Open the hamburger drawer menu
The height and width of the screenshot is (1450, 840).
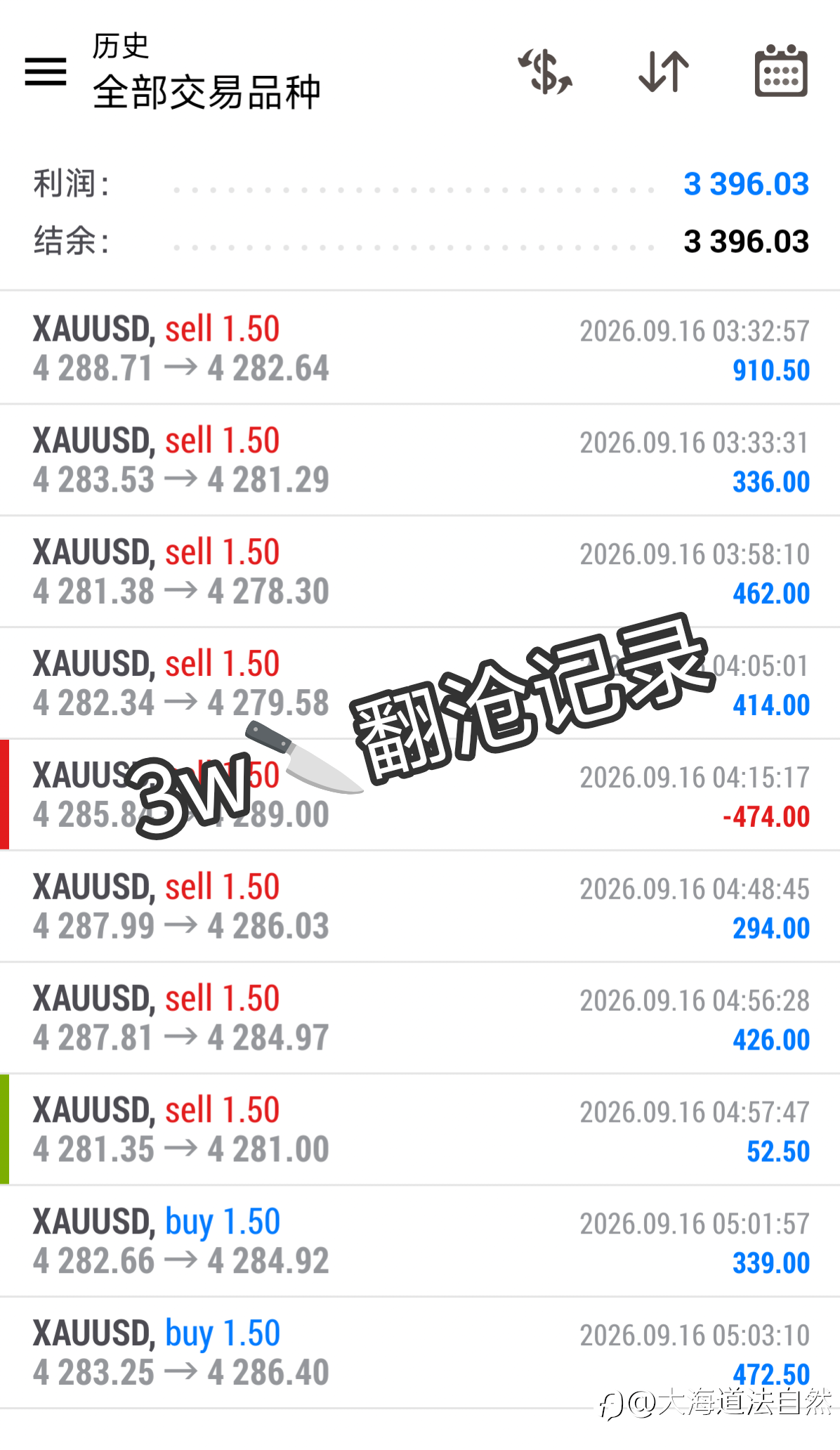pyautogui.click(x=46, y=72)
